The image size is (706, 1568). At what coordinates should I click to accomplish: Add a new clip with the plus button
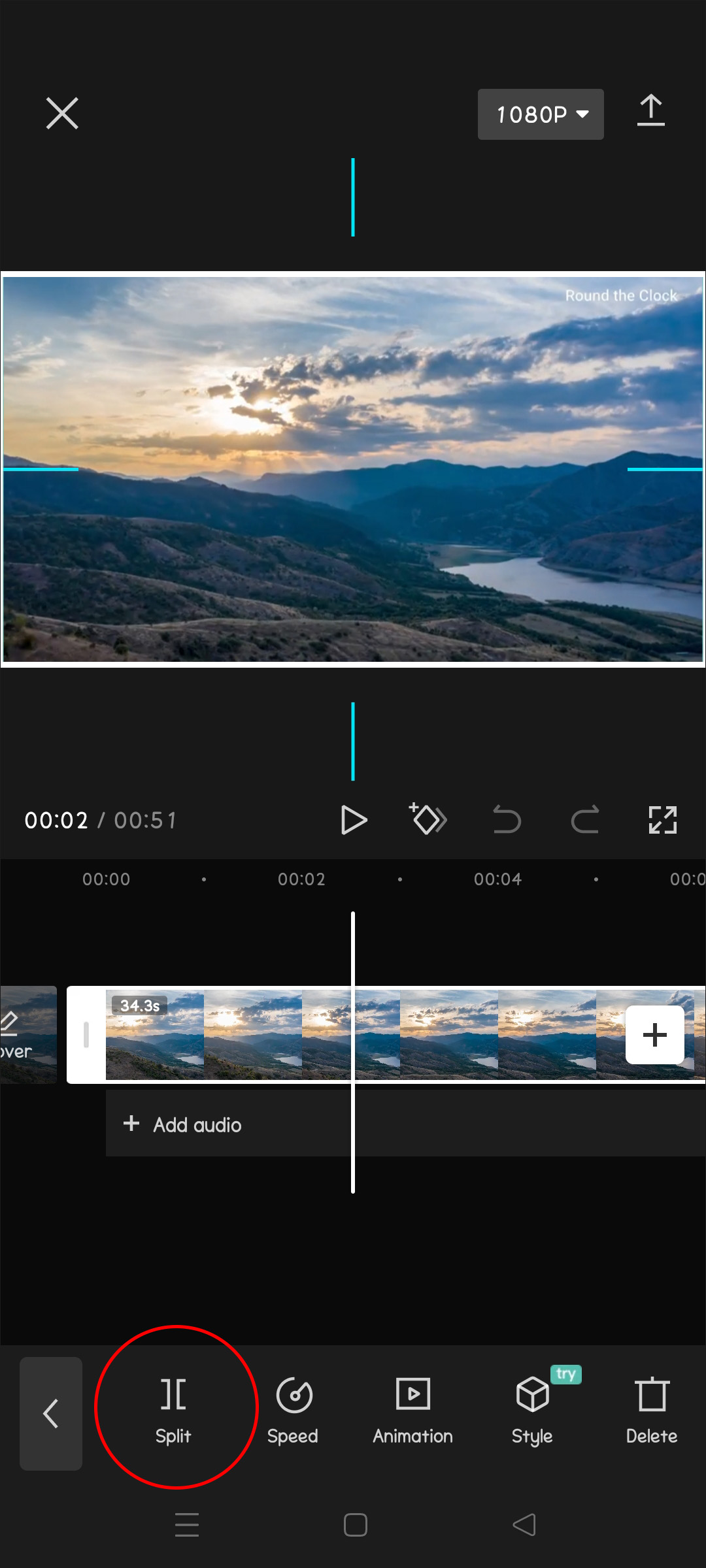tap(654, 1035)
